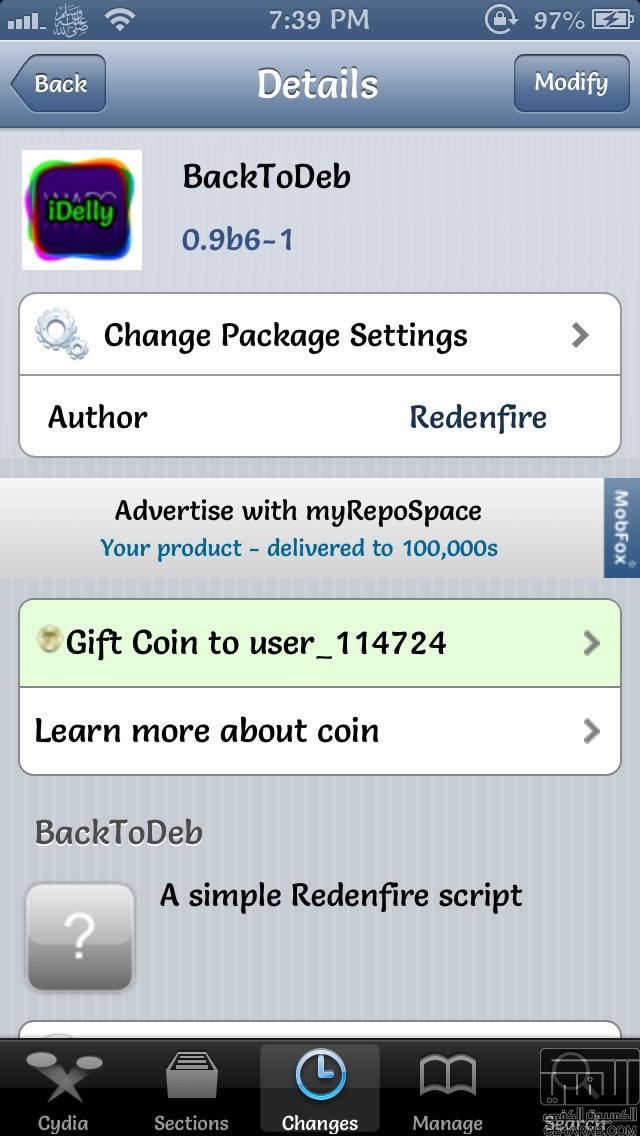The width and height of the screenshot is (640, 1136).
Task: Switch to the Cydia tab
Action: (63, 1089)
